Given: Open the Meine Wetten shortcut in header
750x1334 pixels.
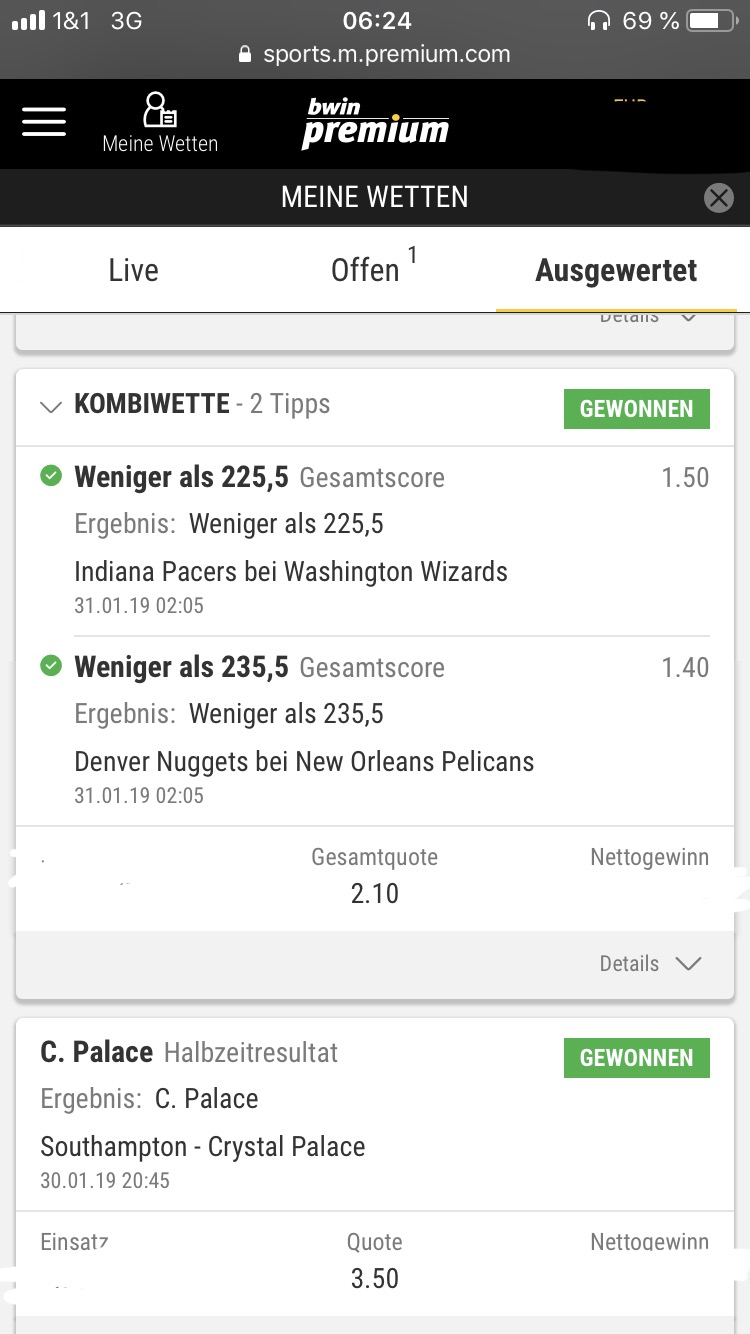Looking at the screenshot, I should tap(160, 124).
